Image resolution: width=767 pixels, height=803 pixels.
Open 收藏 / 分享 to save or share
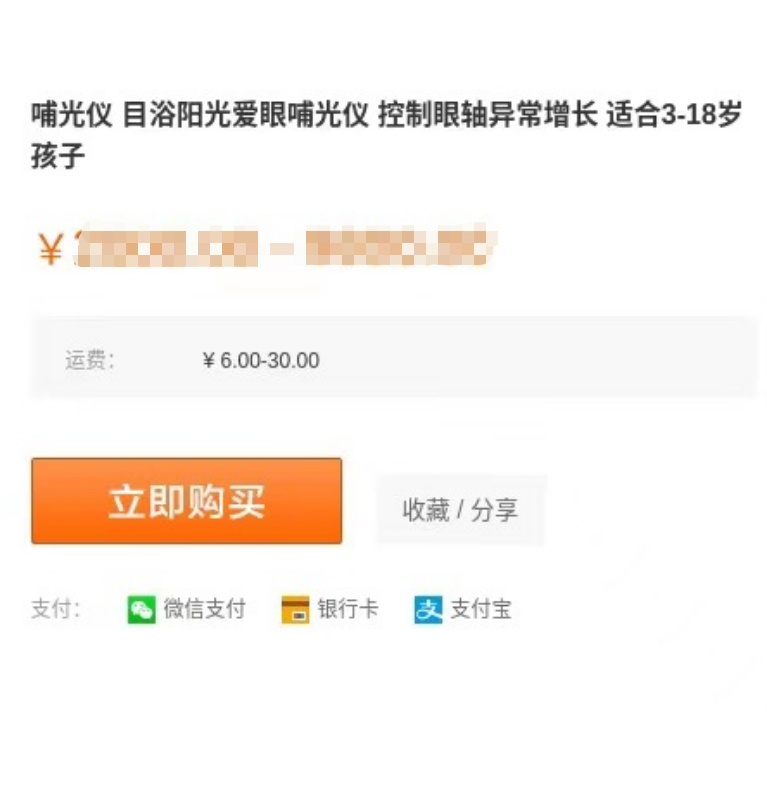pyautogui.click(x=460, y=510)
